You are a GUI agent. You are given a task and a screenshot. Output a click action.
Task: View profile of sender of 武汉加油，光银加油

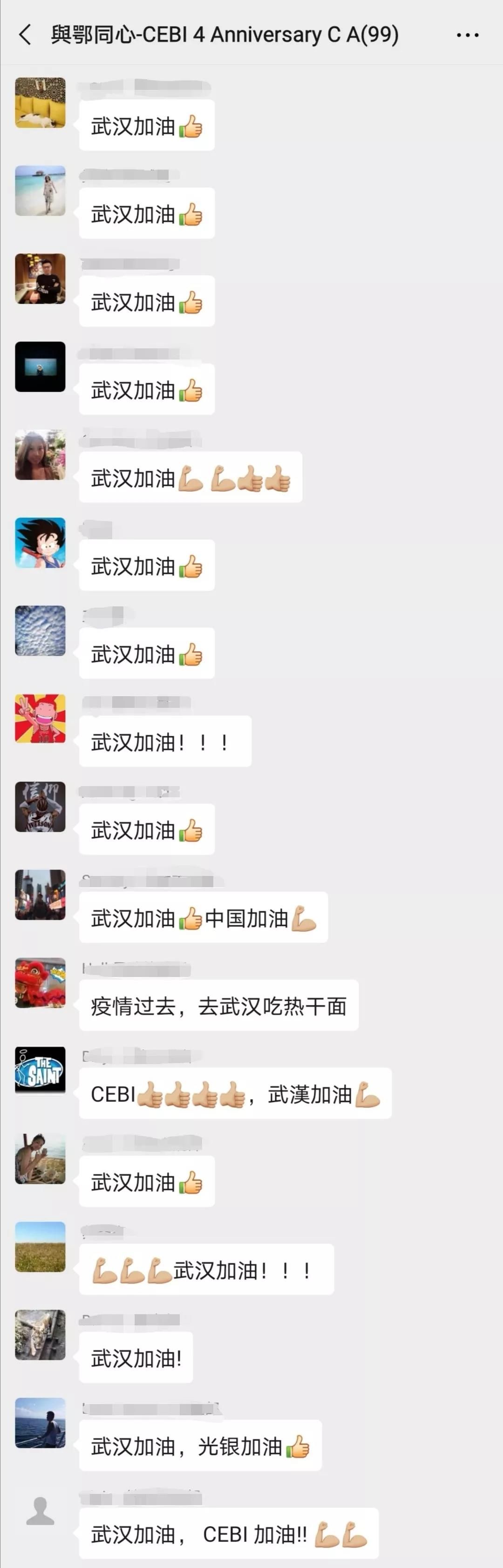(x=40, y=1423)
